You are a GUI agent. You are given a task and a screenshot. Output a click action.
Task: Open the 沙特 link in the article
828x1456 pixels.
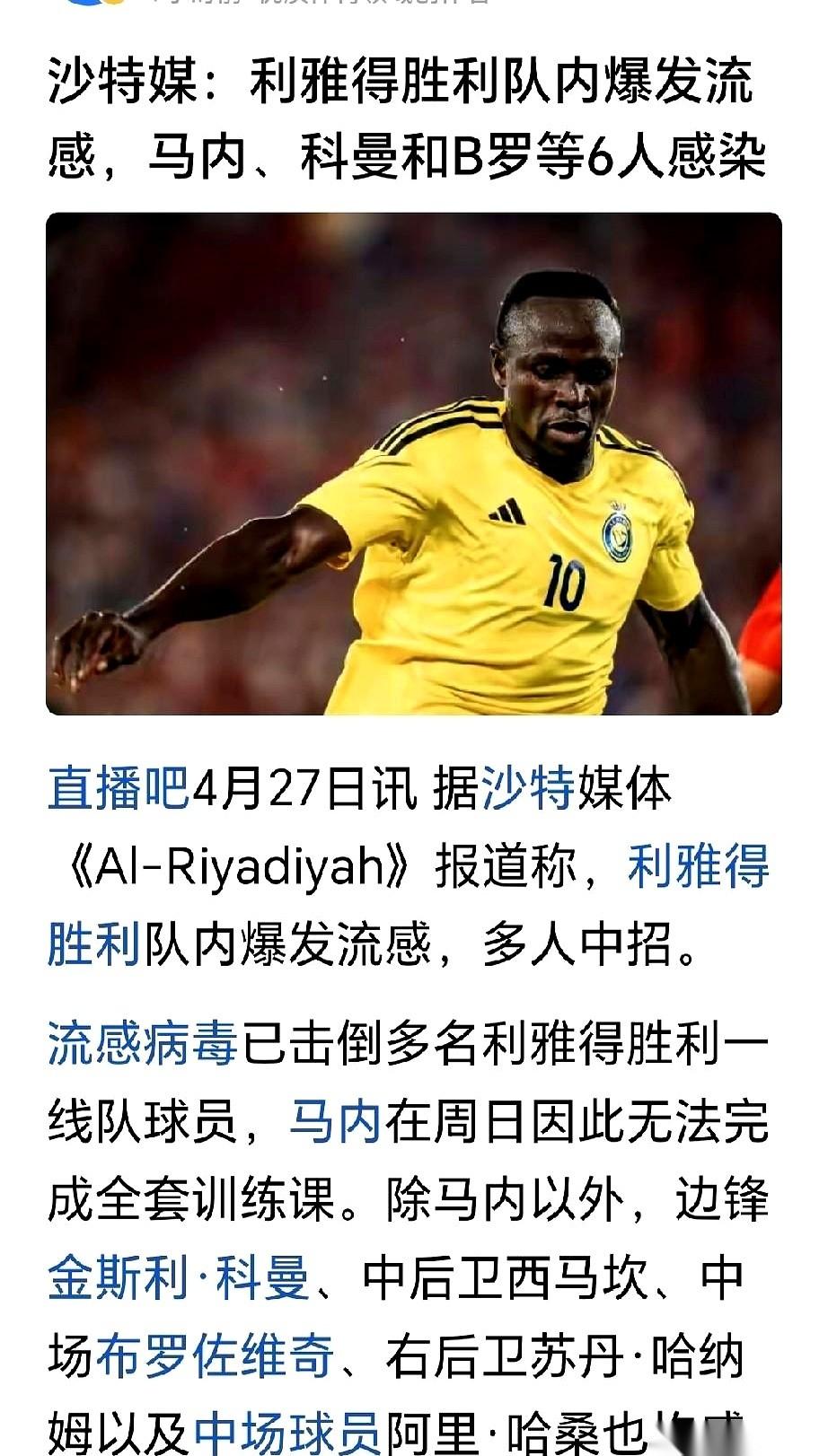click(528, 789)
